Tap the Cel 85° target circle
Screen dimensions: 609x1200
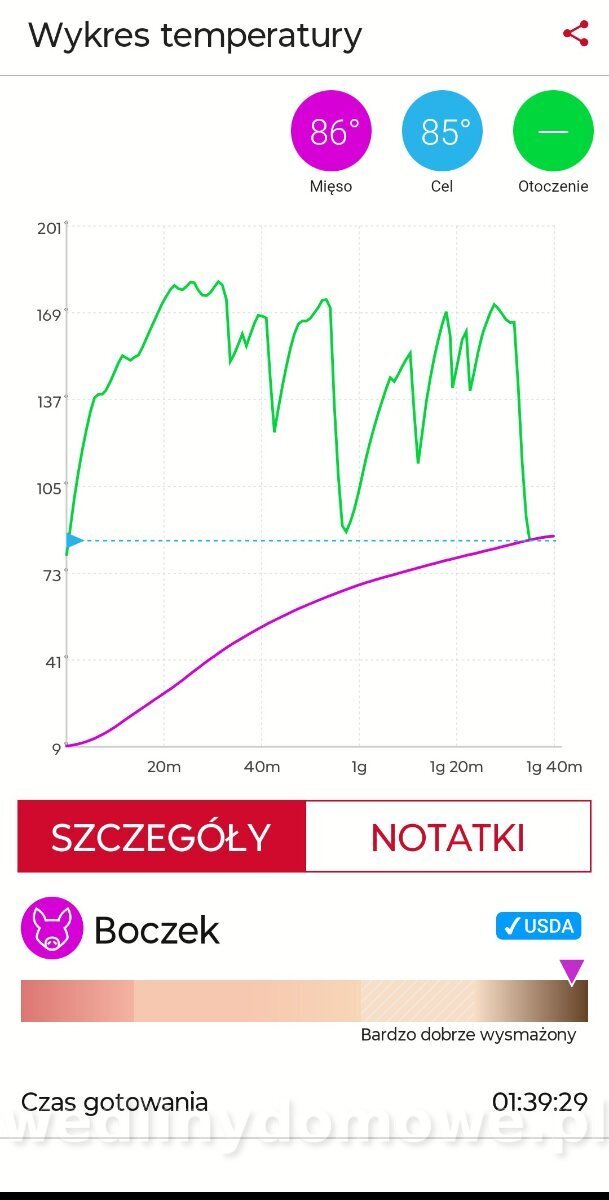442,131
